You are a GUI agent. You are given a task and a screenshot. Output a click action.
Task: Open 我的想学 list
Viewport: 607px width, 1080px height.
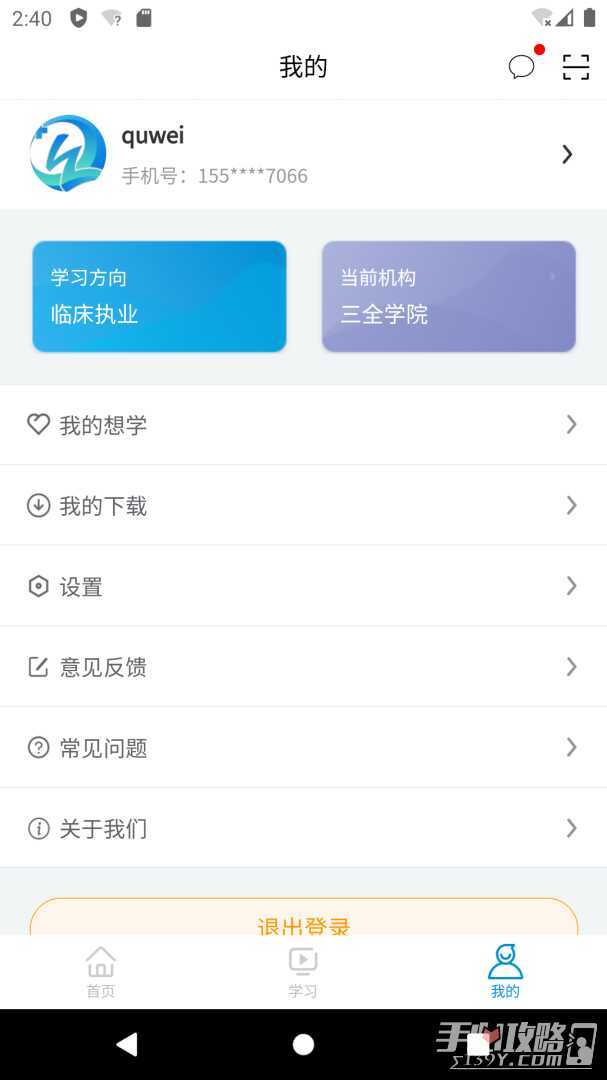pyautogui.click(x=303, y=425)
